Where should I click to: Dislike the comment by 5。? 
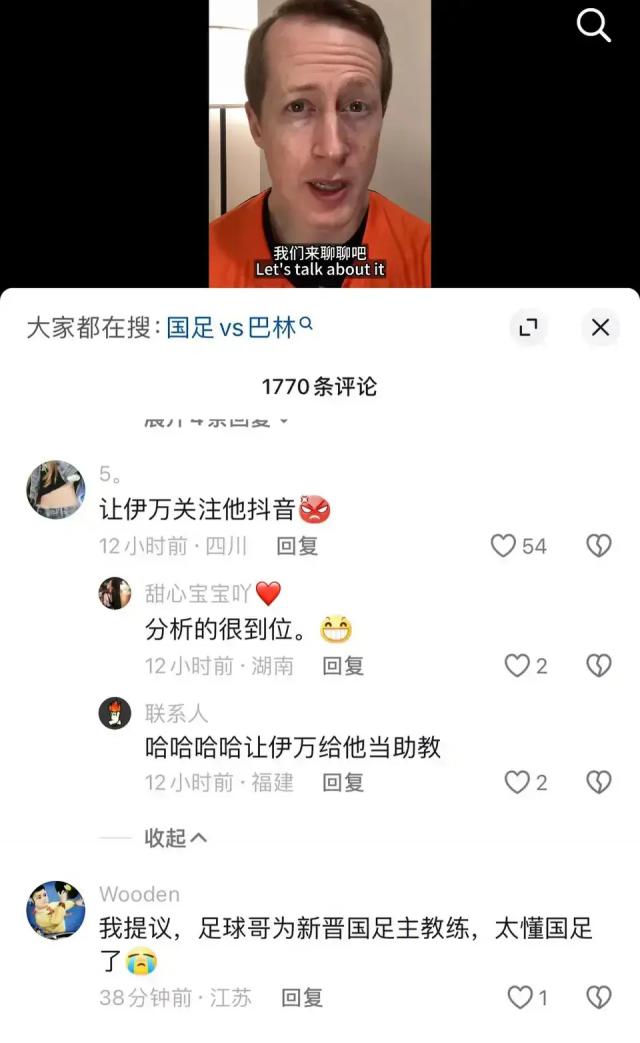(x=598, y=546)
